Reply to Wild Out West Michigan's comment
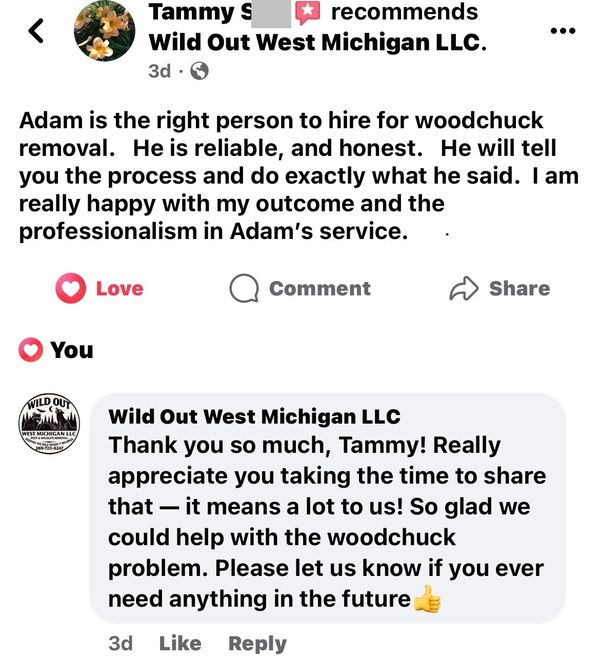This screenshot has width=600, height=658. tap(257, 643)
